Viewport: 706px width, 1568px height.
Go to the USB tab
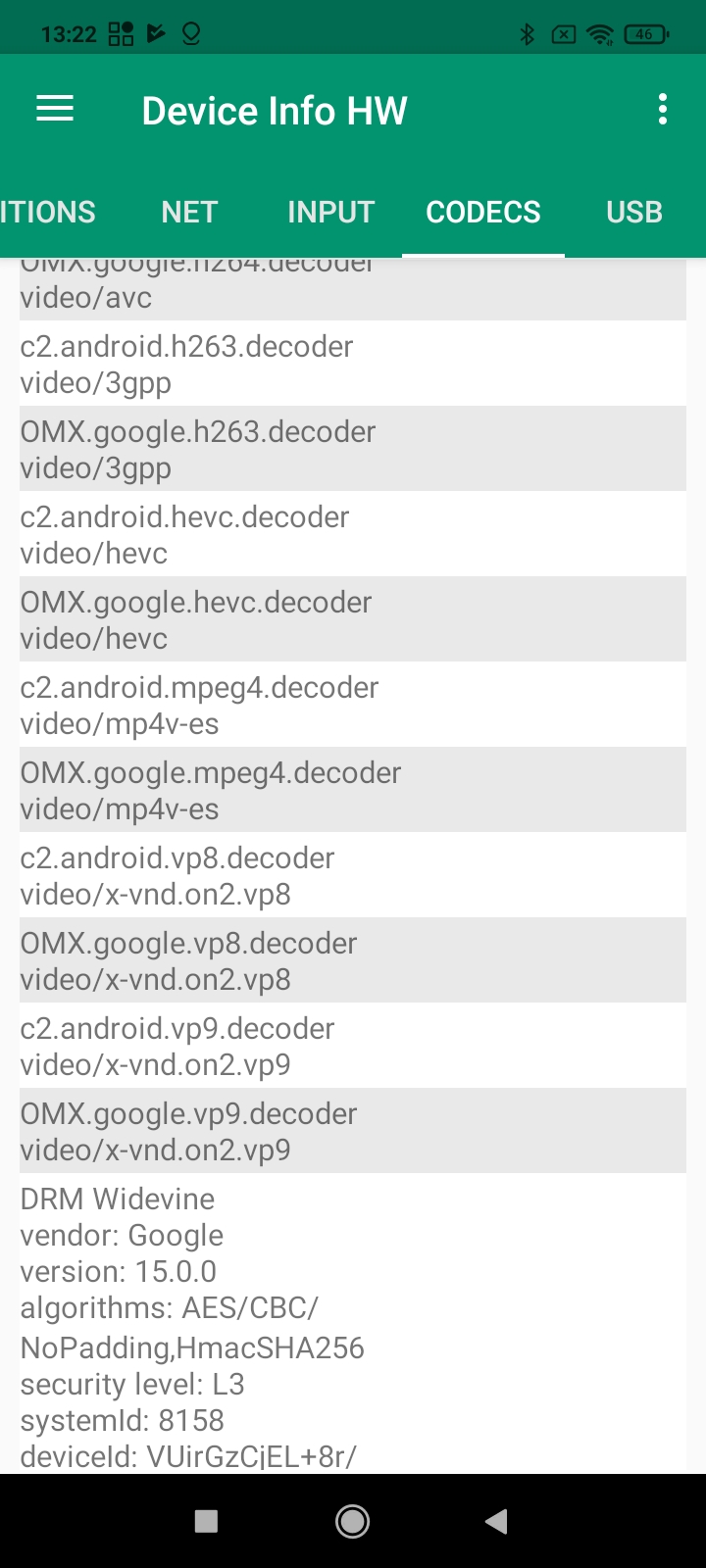pyautogui.click(x=633, y=212)
